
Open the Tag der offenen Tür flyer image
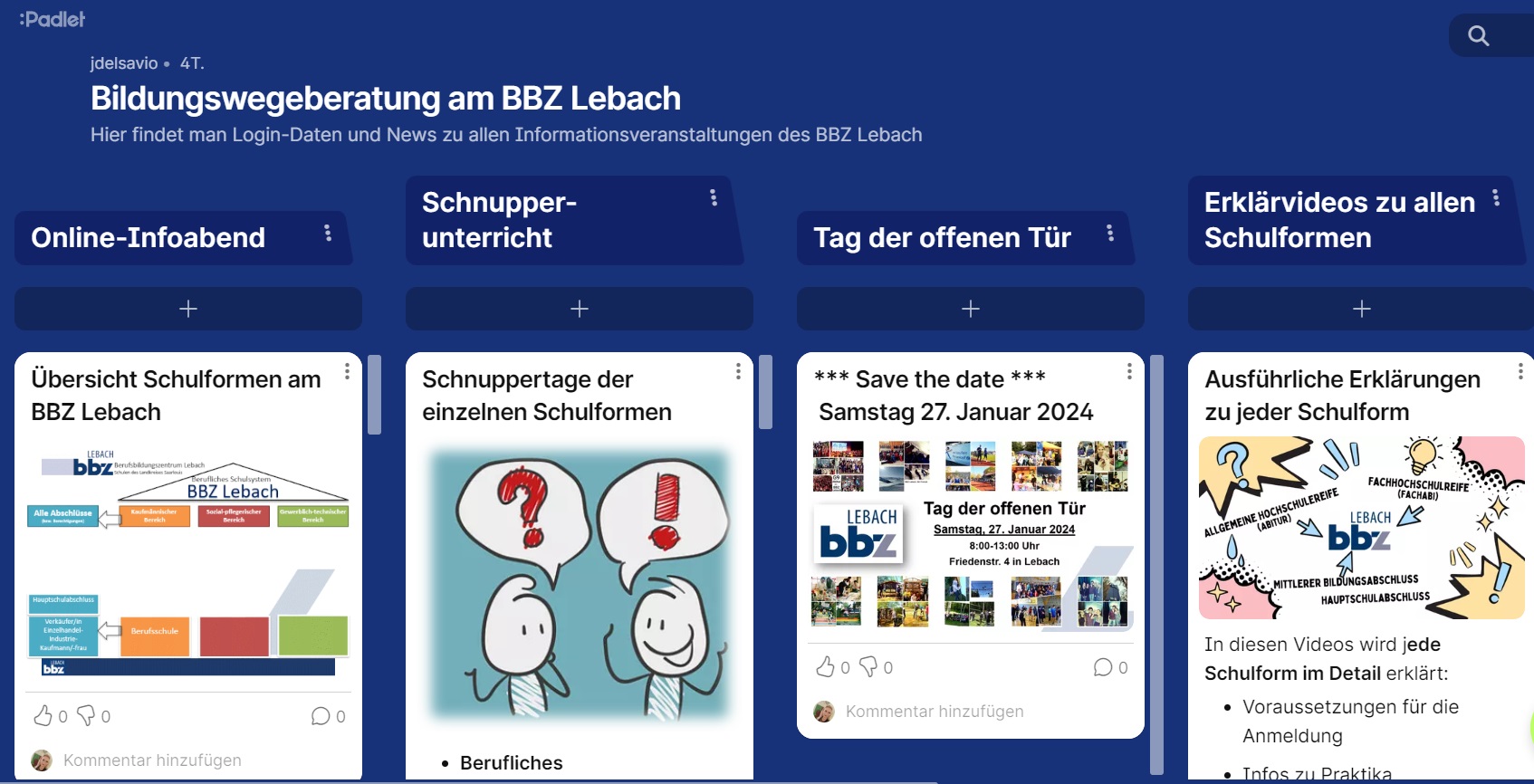click(970, 534)
